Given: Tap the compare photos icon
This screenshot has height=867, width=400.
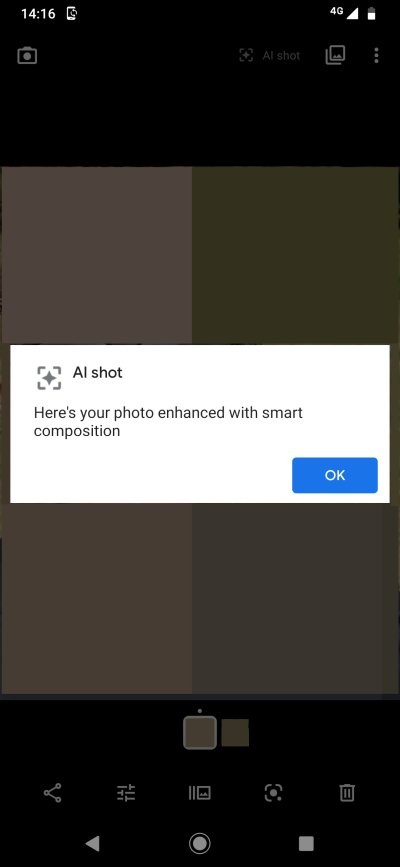Looking at the screenshot, I should click(x=200, y=793).
